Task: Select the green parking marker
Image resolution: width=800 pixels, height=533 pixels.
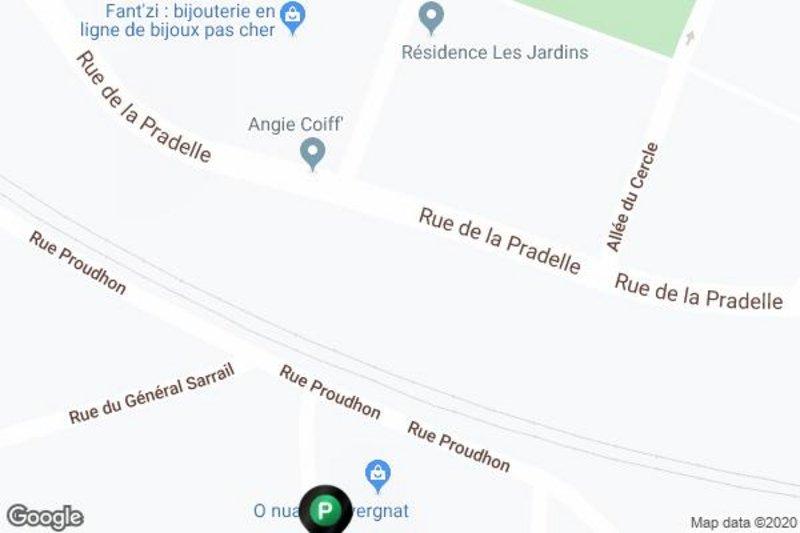Action: [x=324, y=511]
